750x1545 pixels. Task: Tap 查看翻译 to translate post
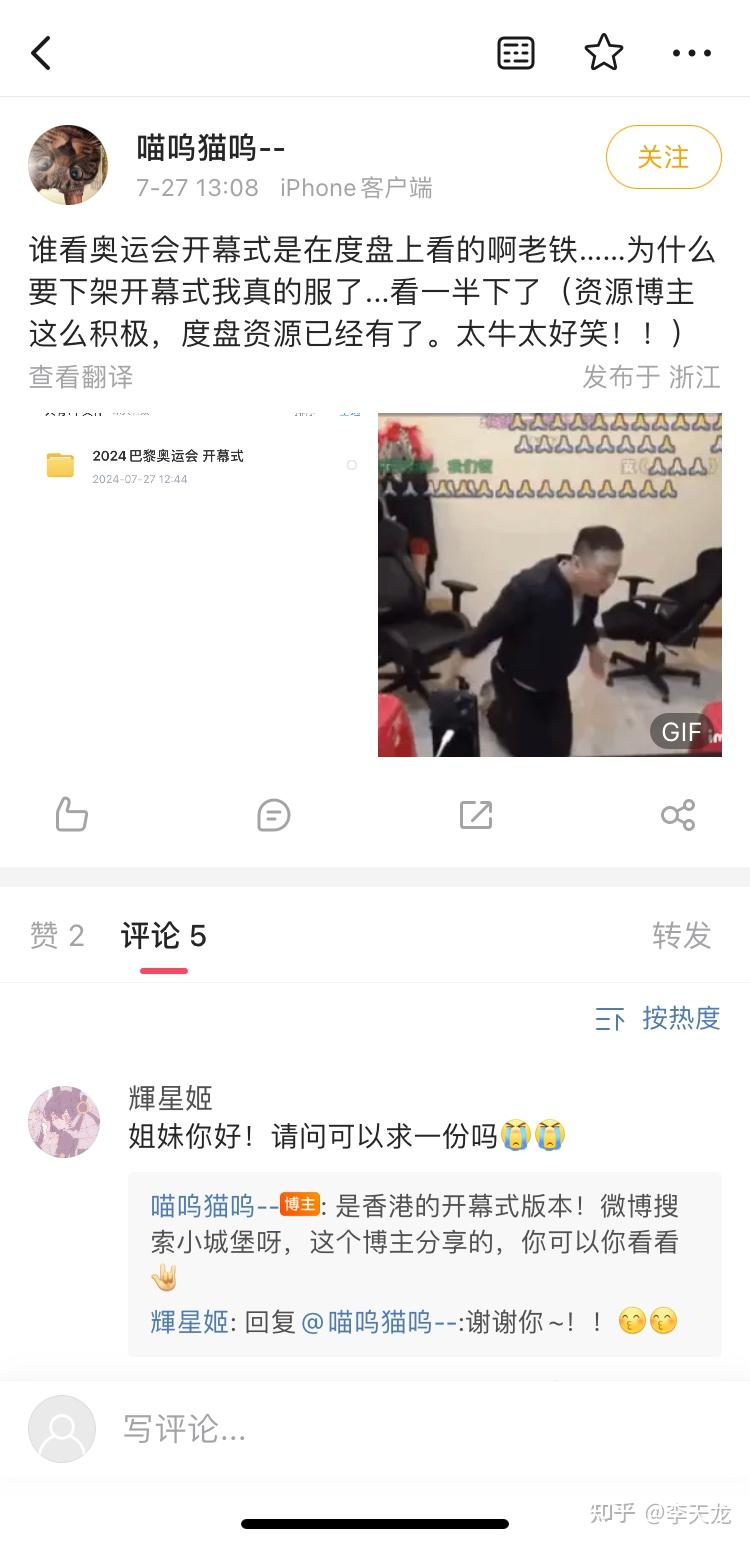tap(81, 377)
